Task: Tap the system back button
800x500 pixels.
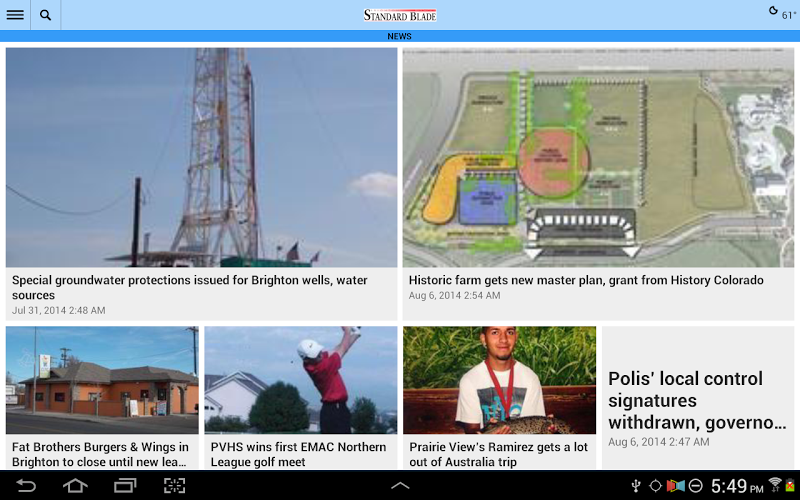Action: [x=26, y=486]
